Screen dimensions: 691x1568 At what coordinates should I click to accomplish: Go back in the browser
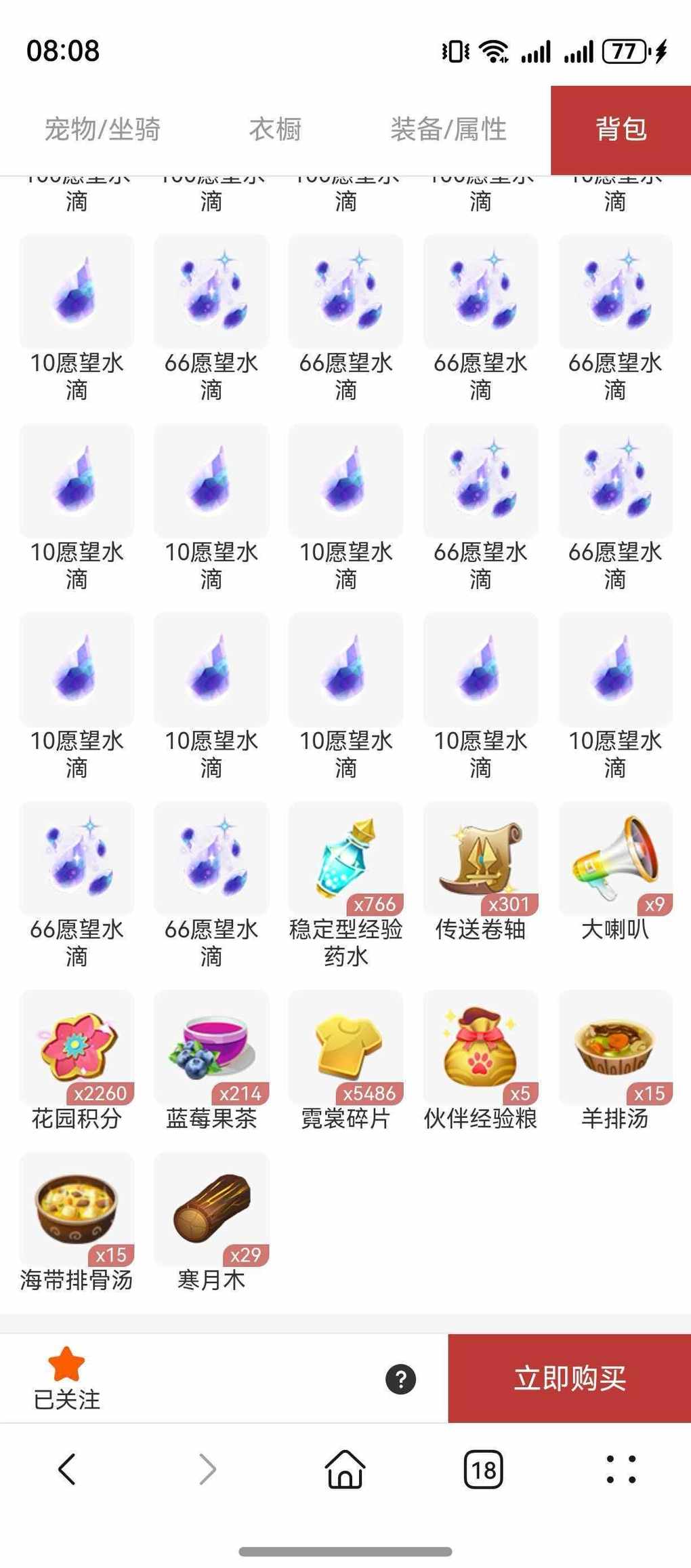click(x=66, y=1470)
